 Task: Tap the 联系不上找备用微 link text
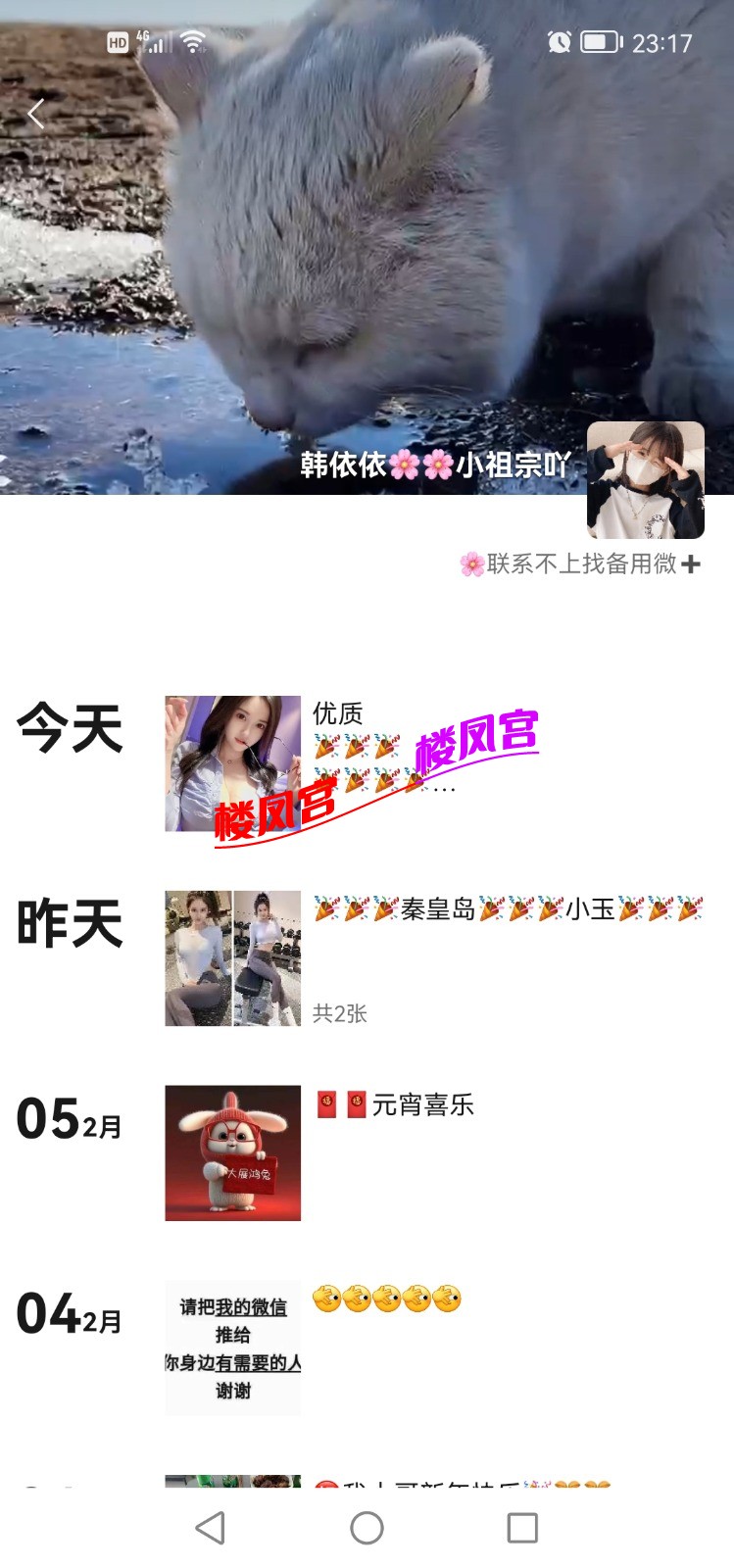pyautogui.click(x=578, y=563)
